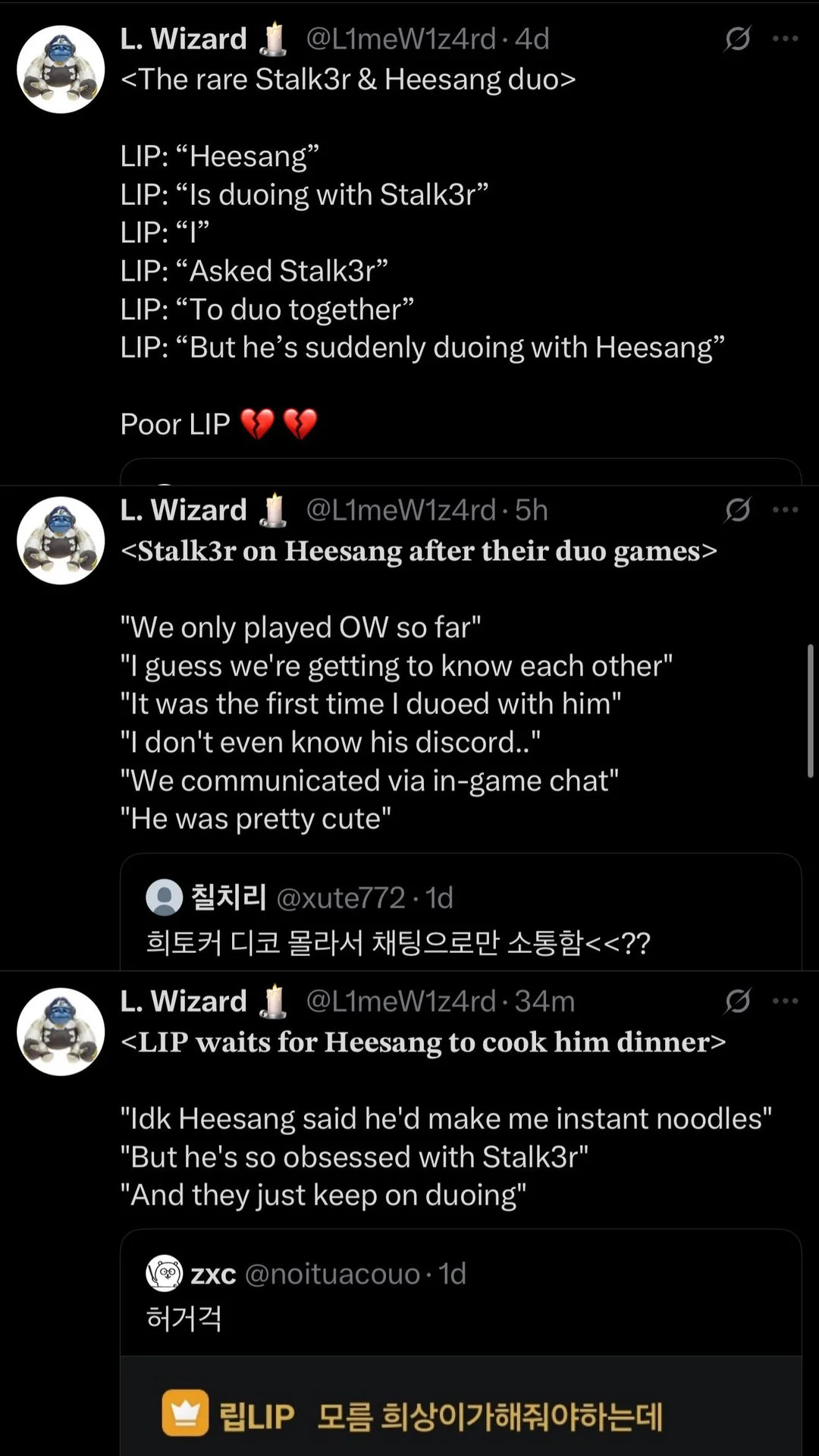Open overflow menu on the post from 4d ago
Screen dimensions: 819x1456
[x=785, y=39]
